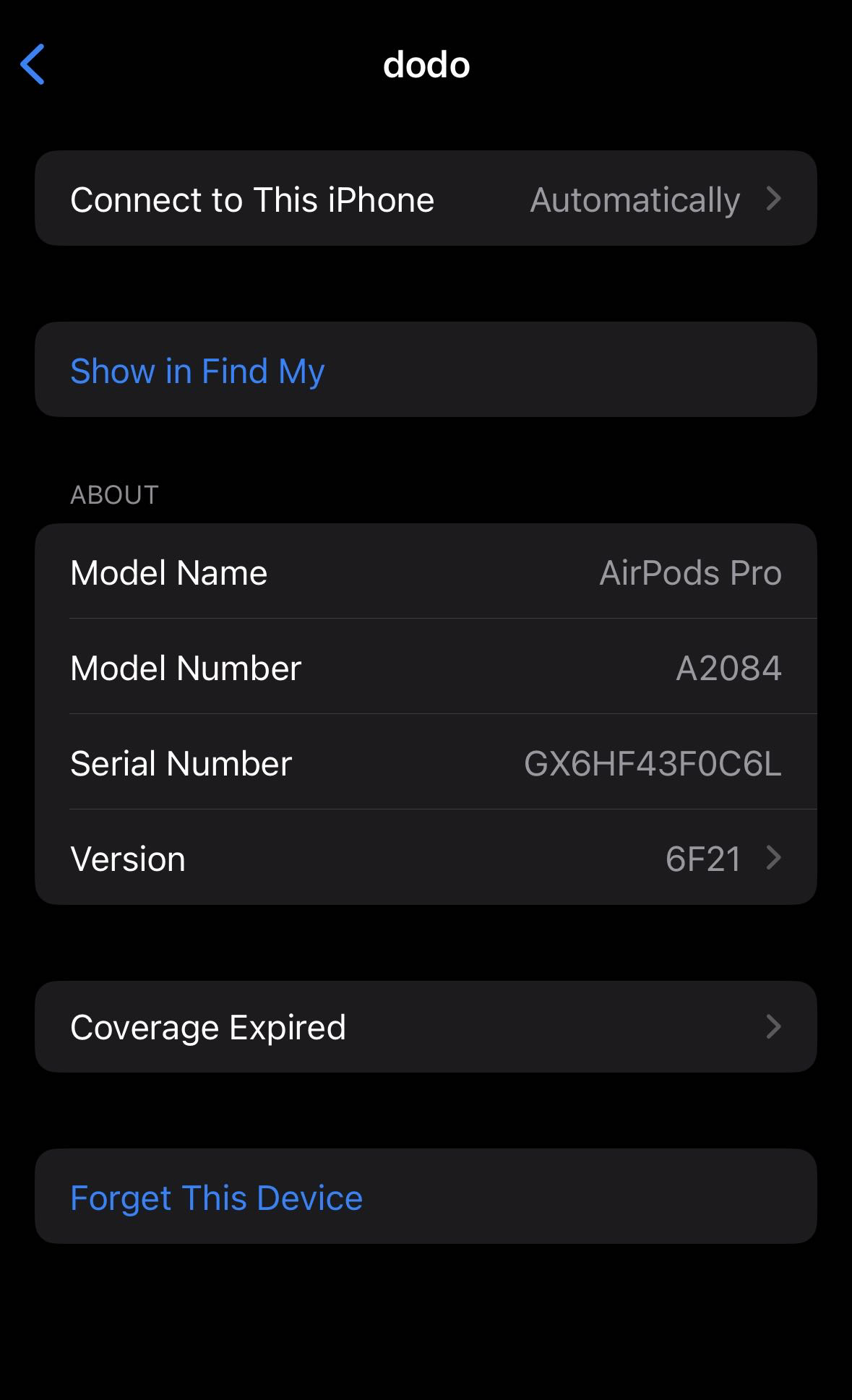Open the Connect to This iPhone chevron
Screen dimensions: 852x1400
click(774, 199)
